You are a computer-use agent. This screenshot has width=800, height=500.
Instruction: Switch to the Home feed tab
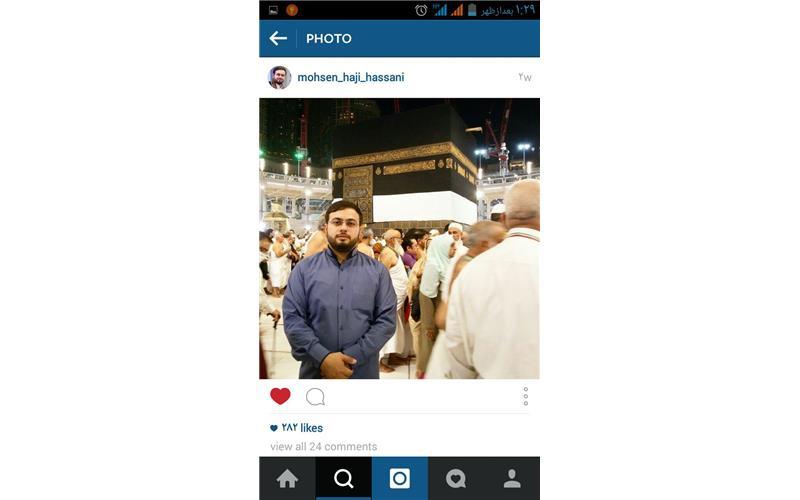coord(287,479)
